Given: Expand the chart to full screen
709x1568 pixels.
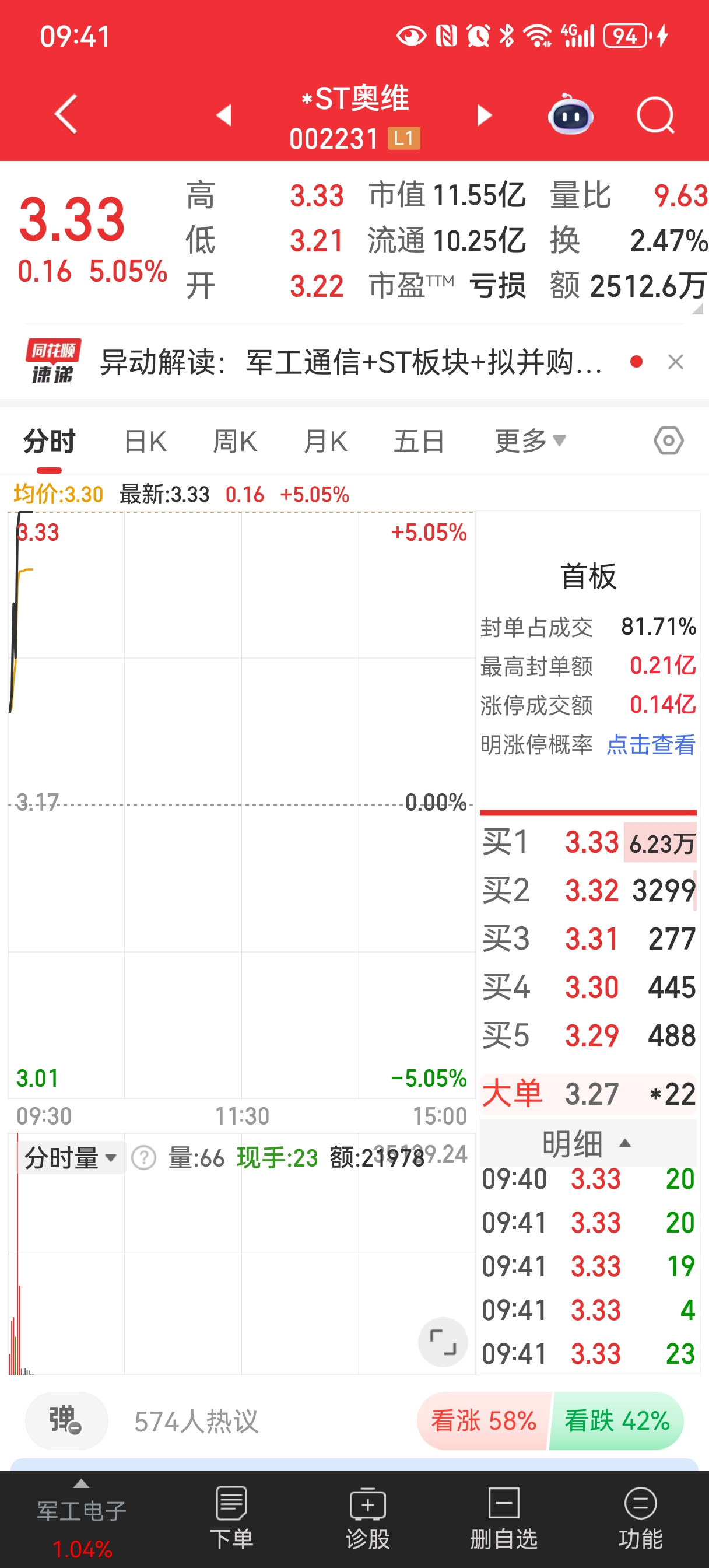Looking at the screenshot, I should click(x=443, y=1342).
